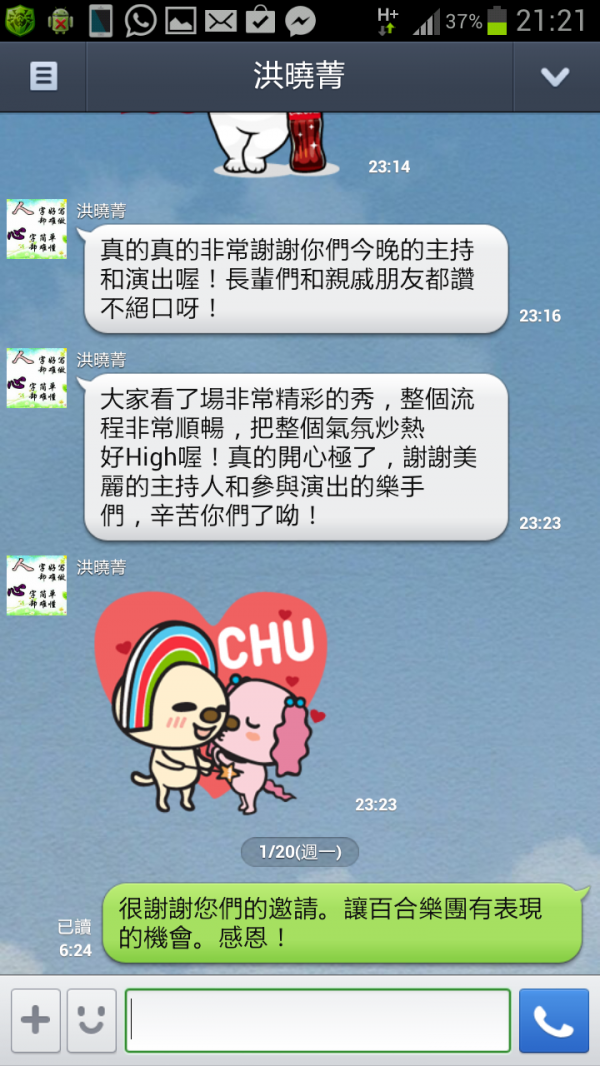Expand the chat options dropdown arrow

[555, 76]
